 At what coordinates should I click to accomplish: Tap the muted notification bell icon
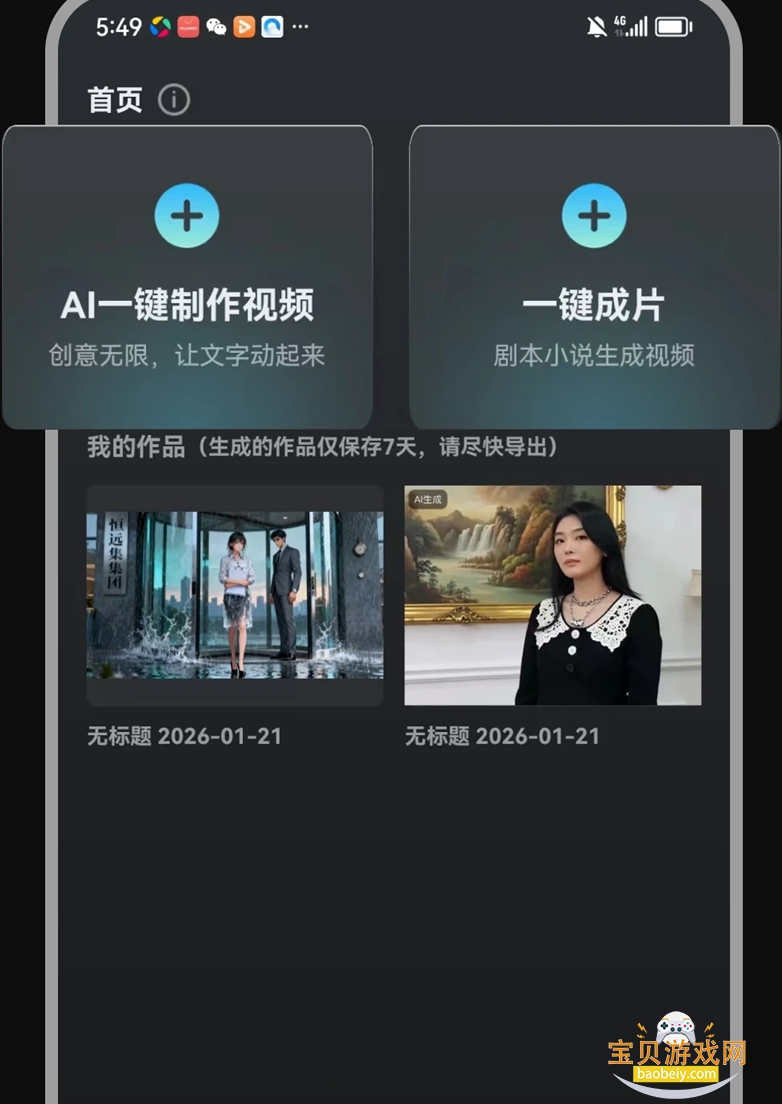(597, 24)
